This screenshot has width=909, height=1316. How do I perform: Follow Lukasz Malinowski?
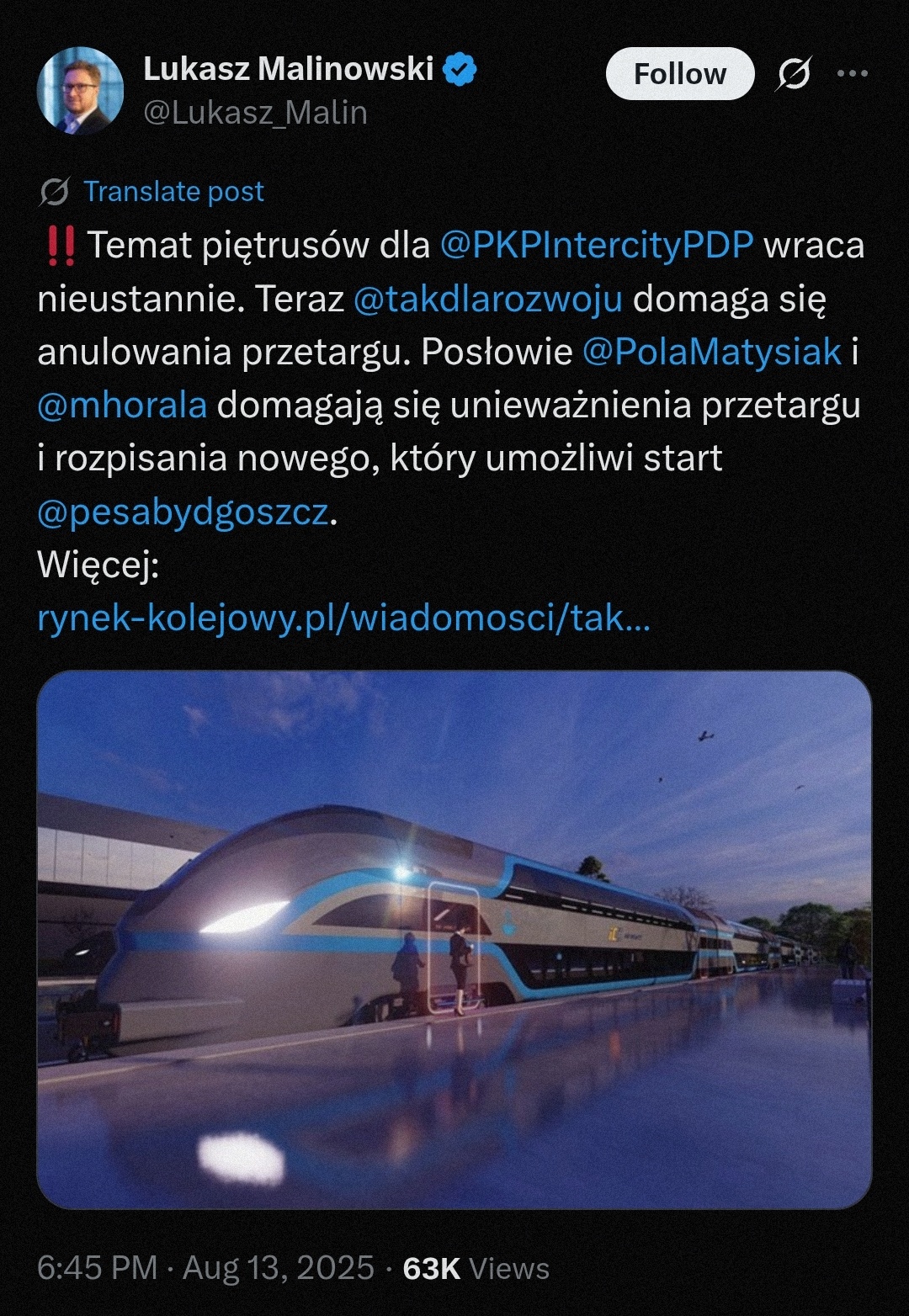[x=679, y=74]
